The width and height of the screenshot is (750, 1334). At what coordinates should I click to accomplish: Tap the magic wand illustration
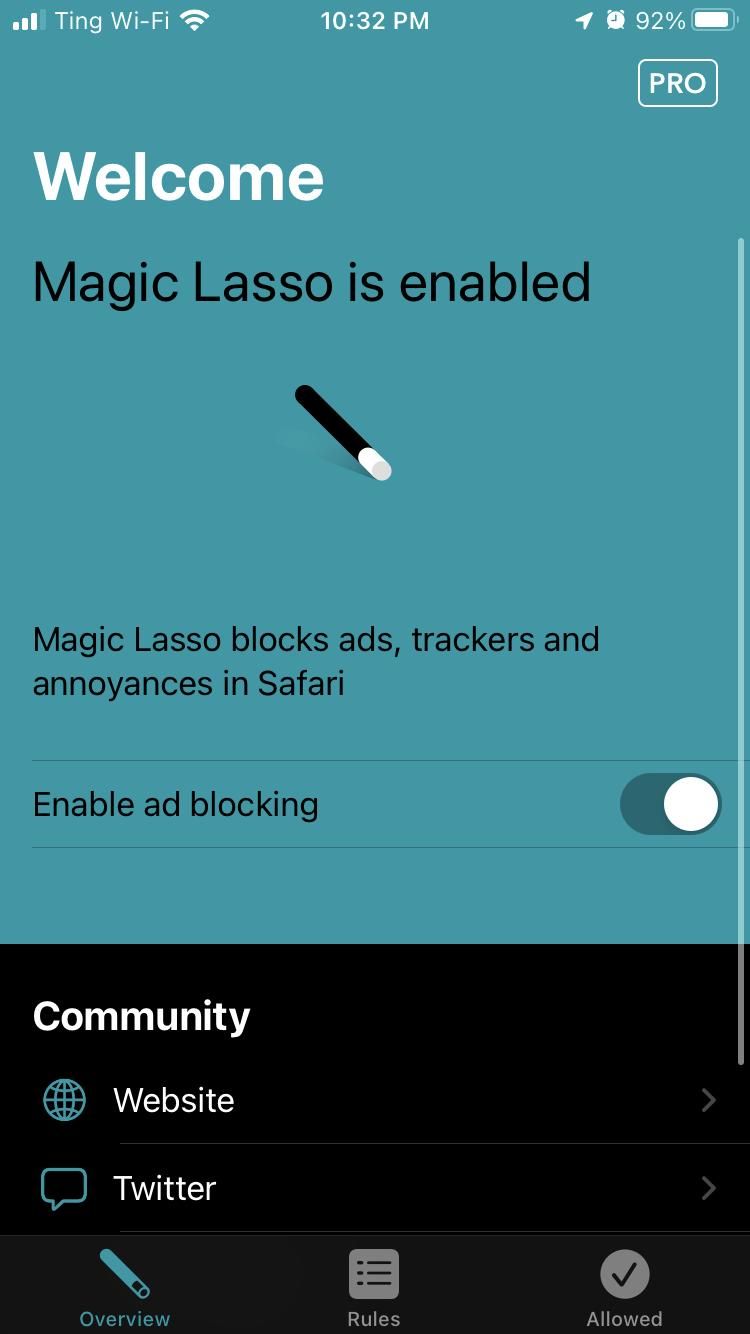(x=340, y=432)
